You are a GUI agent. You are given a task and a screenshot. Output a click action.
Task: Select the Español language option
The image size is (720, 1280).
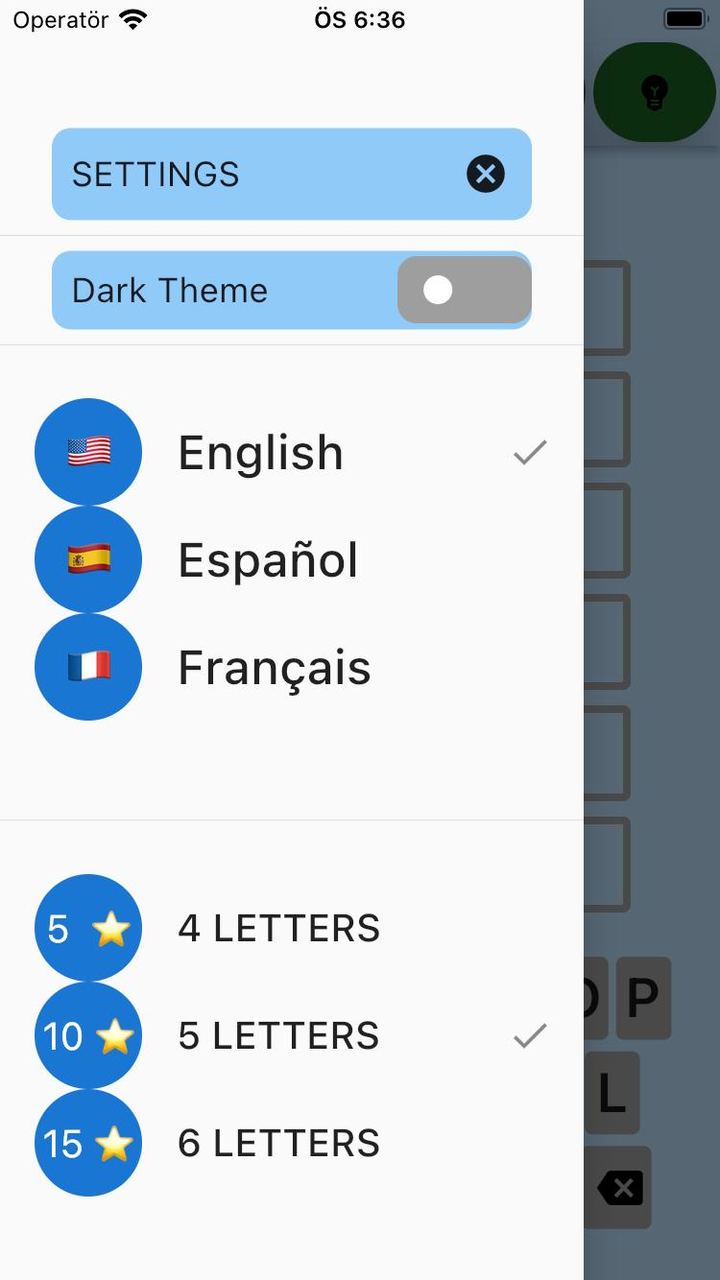(x=267, y=559)
